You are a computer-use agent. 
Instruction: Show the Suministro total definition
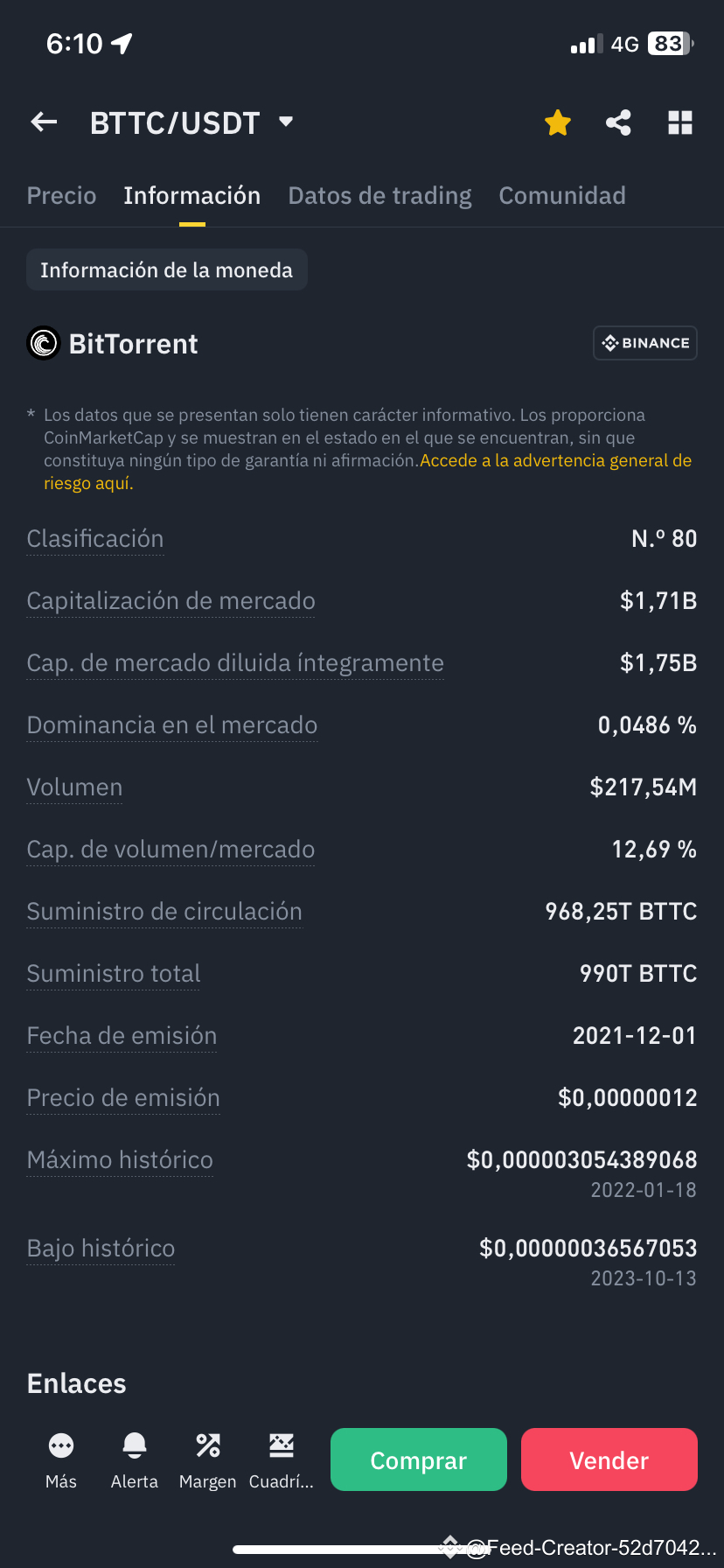113,973
